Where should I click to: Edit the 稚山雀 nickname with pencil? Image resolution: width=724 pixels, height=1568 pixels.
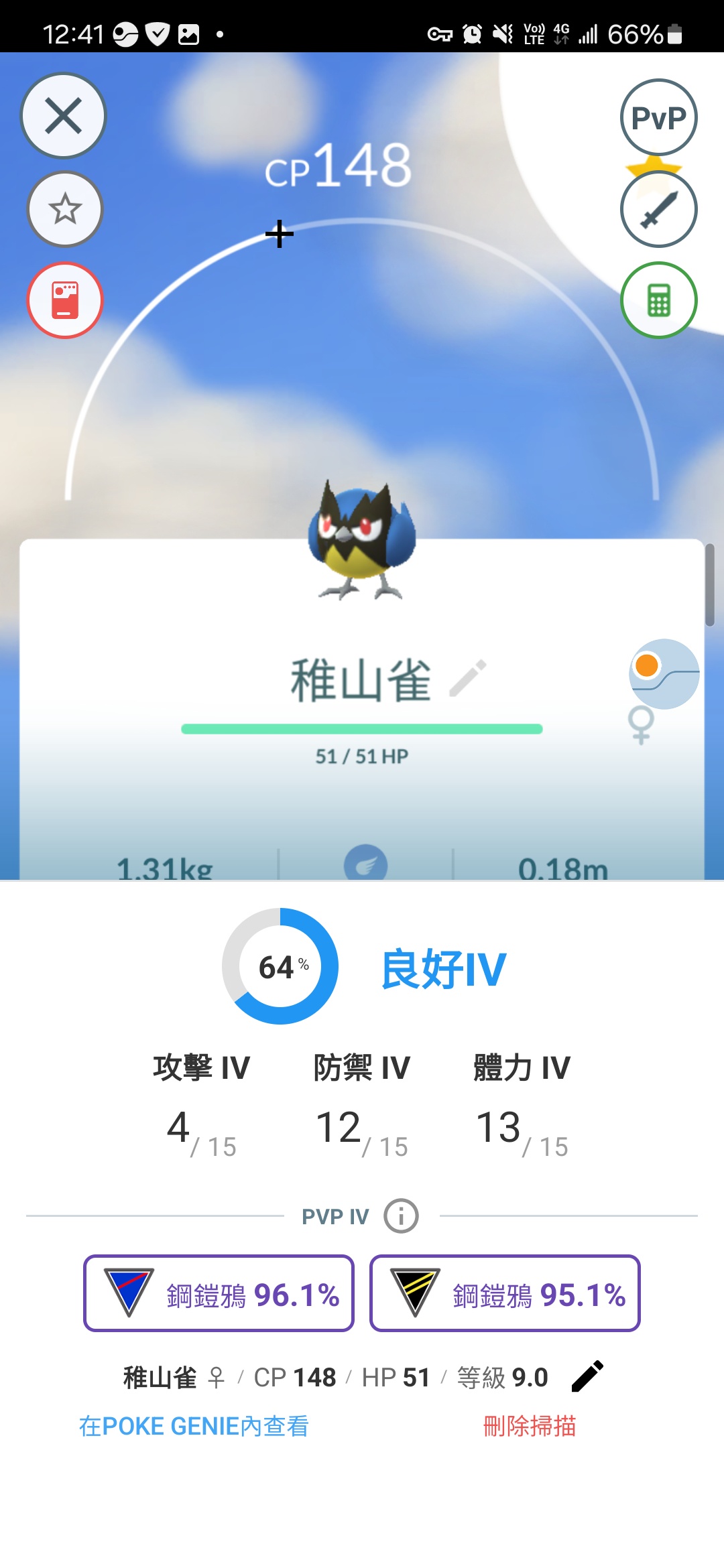tap(467, 678)
